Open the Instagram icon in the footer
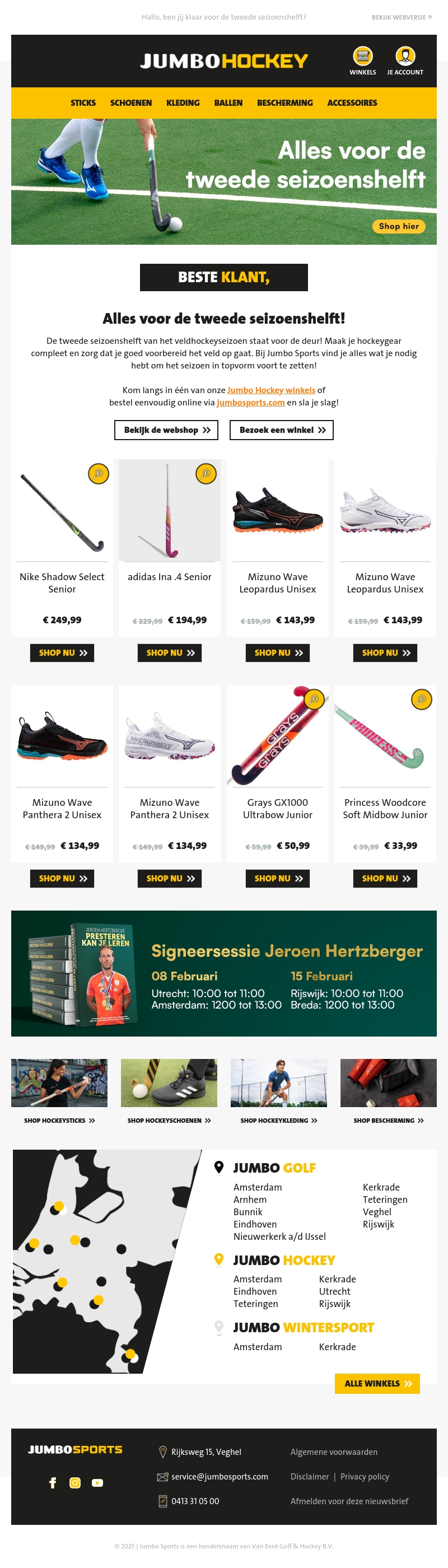 [x=75, y=1483]
